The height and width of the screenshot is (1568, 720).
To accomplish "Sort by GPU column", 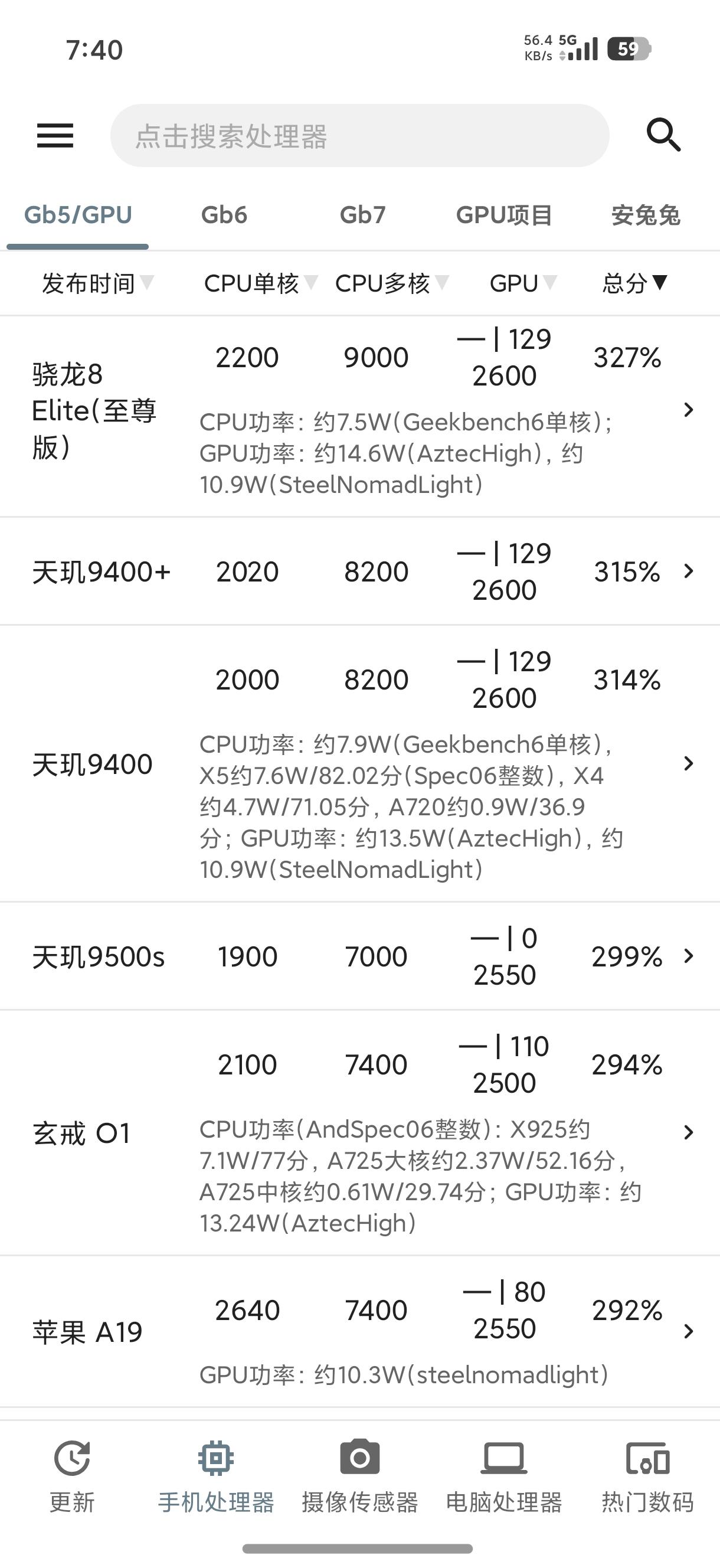I will pos(523,283).
